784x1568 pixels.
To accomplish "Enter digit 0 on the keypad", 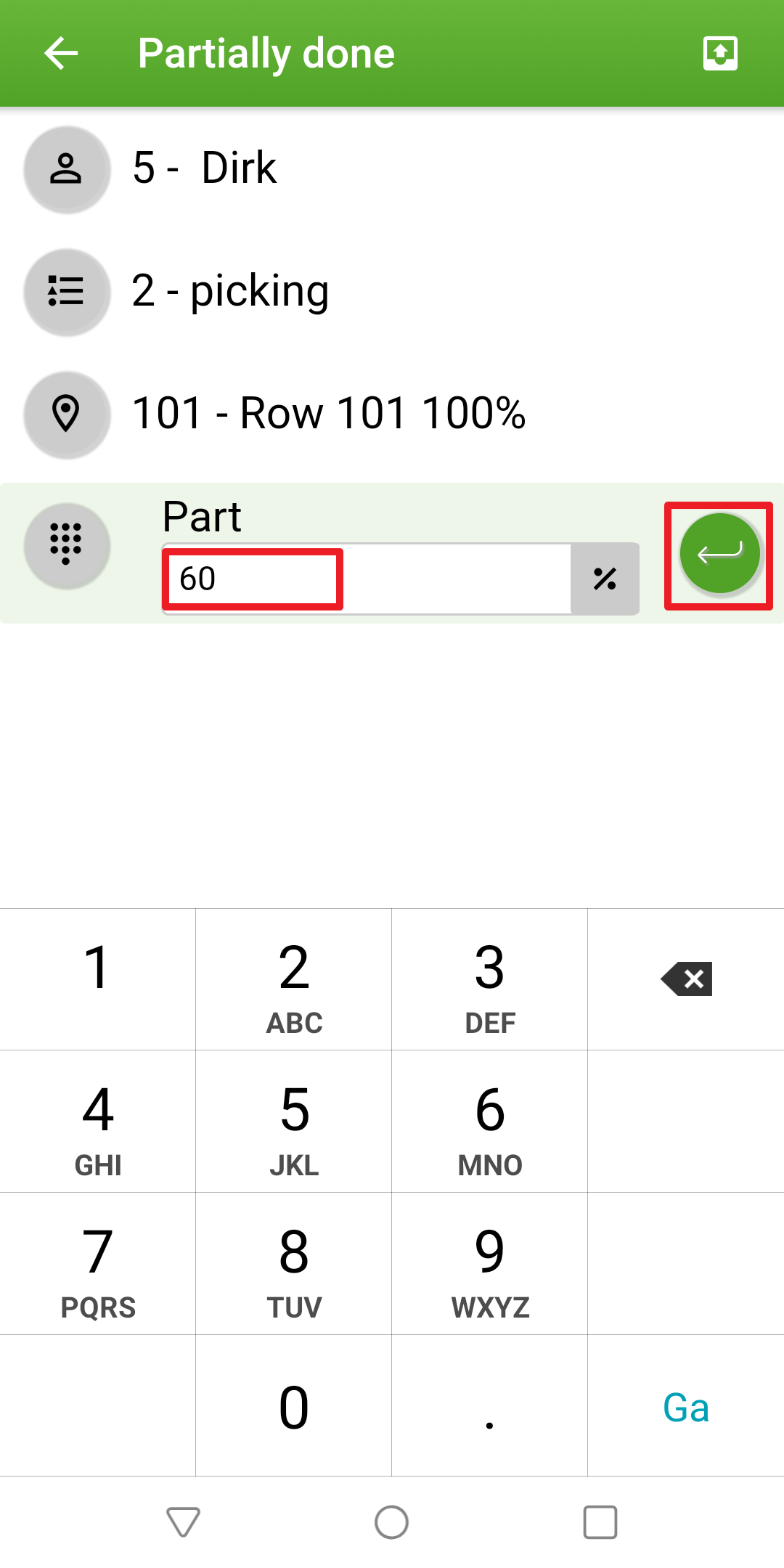I will [294, 1406].
